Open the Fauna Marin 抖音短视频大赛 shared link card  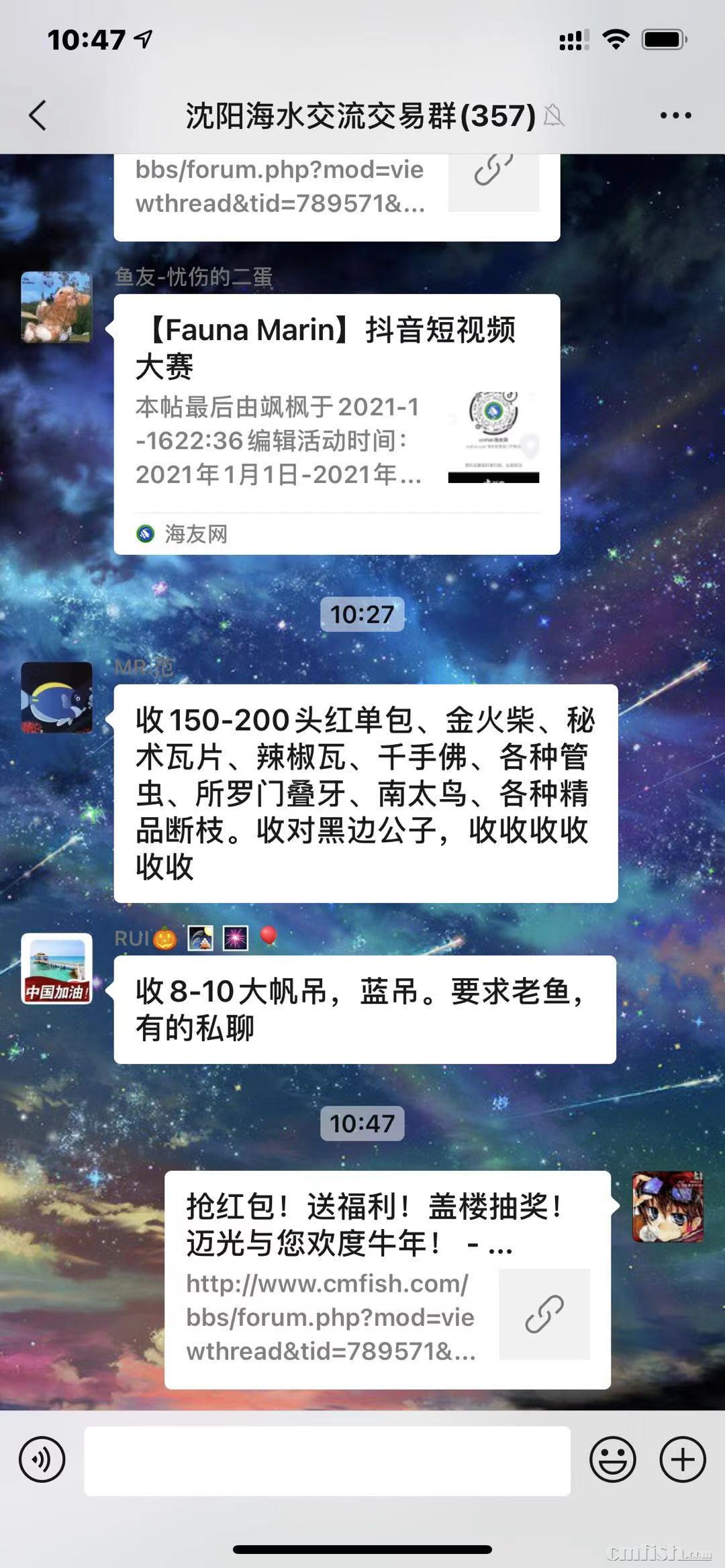point(336,423)
